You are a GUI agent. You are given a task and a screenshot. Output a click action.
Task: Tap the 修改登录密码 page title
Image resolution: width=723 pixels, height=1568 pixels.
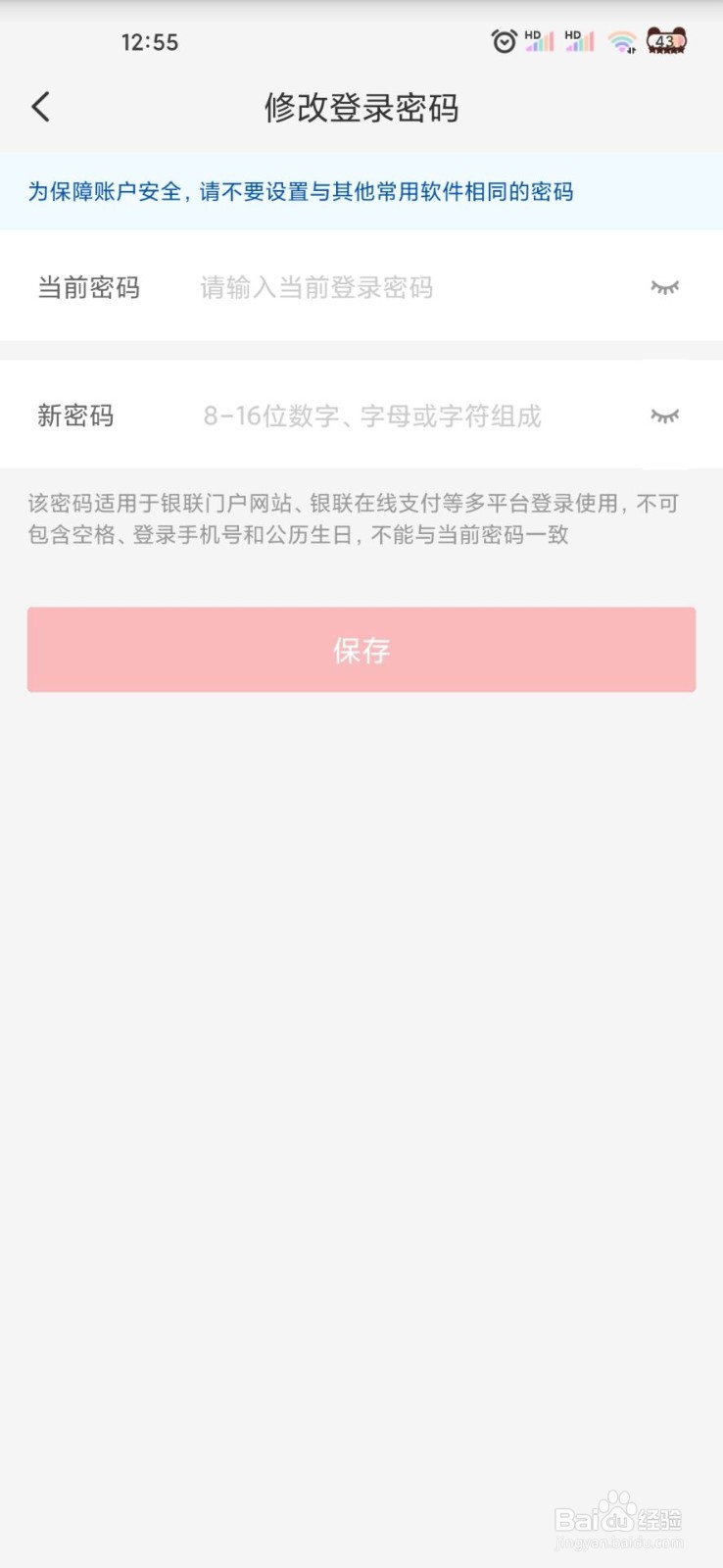pos(361,108)
